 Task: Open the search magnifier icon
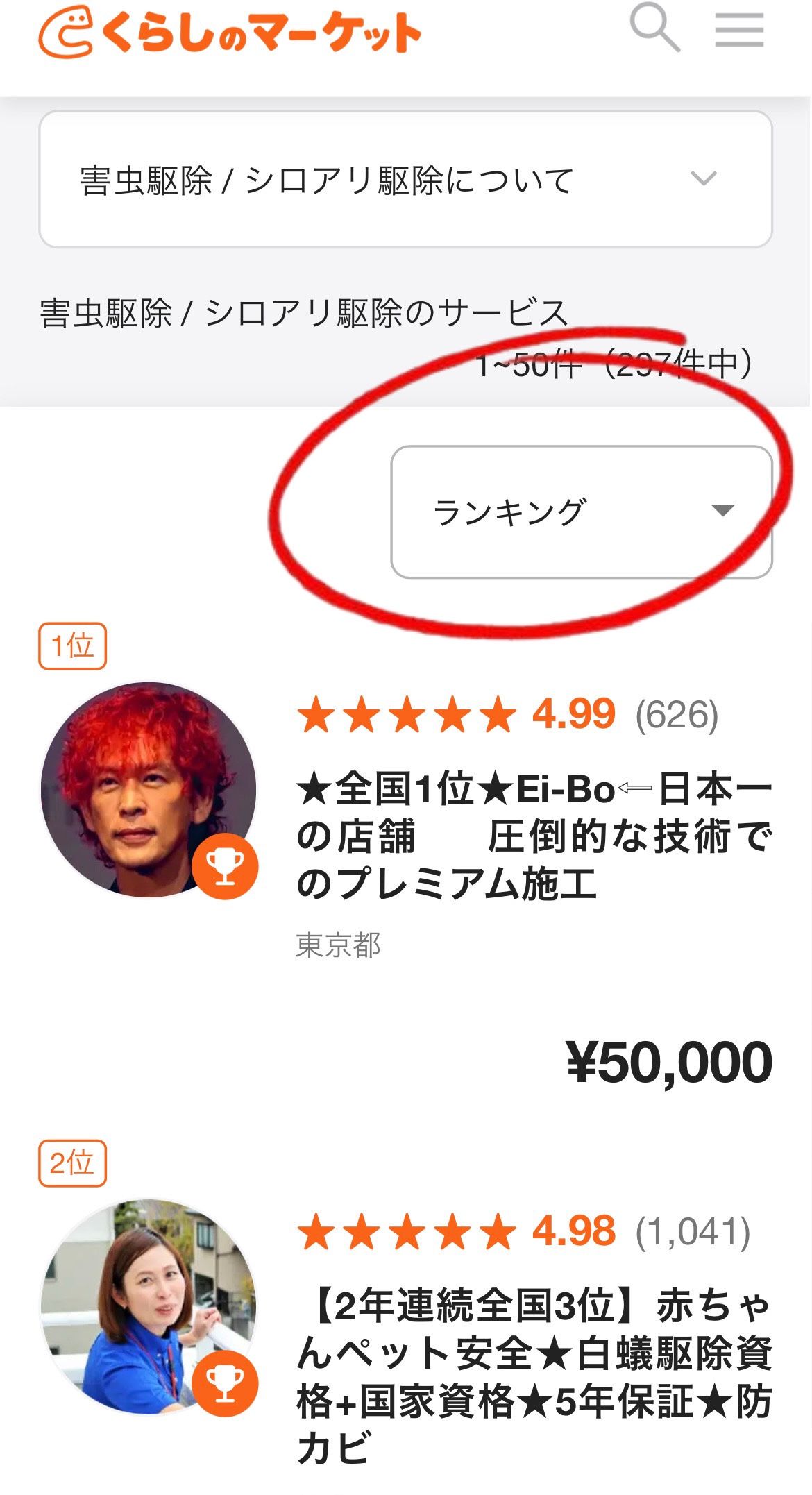[654, 28]
